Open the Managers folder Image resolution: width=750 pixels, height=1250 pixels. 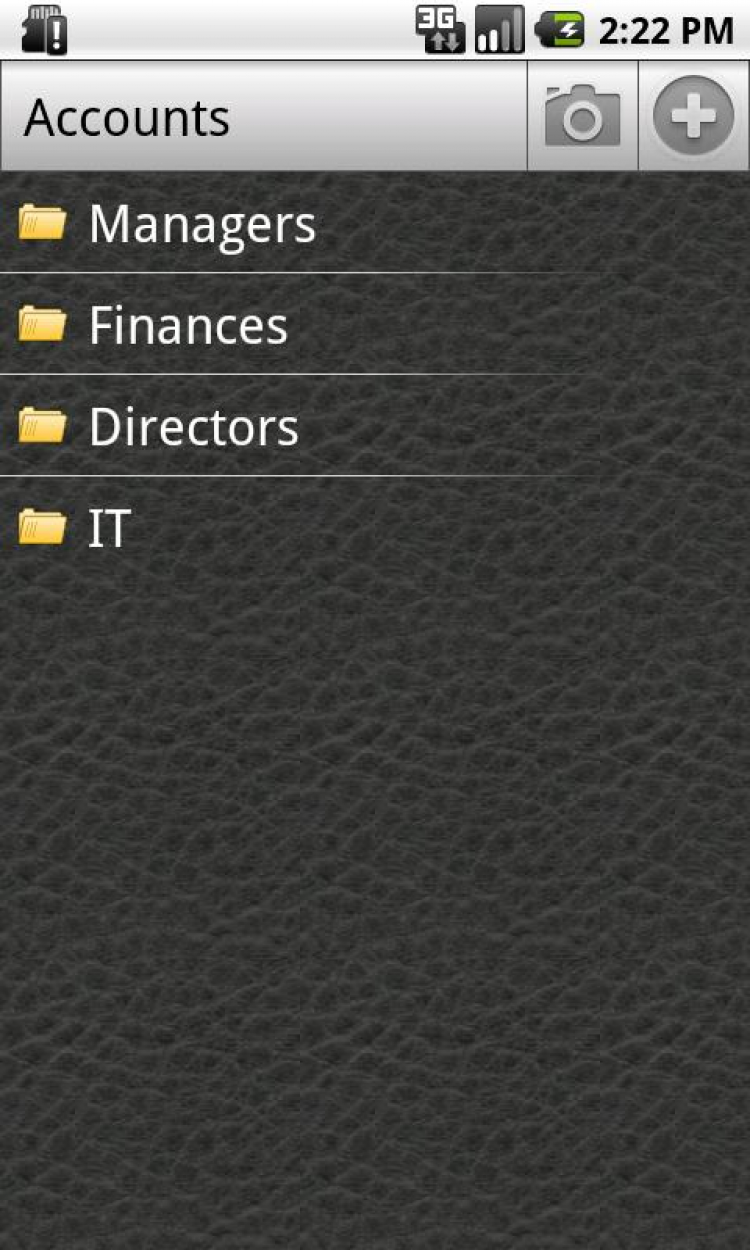tap(200, 223)
